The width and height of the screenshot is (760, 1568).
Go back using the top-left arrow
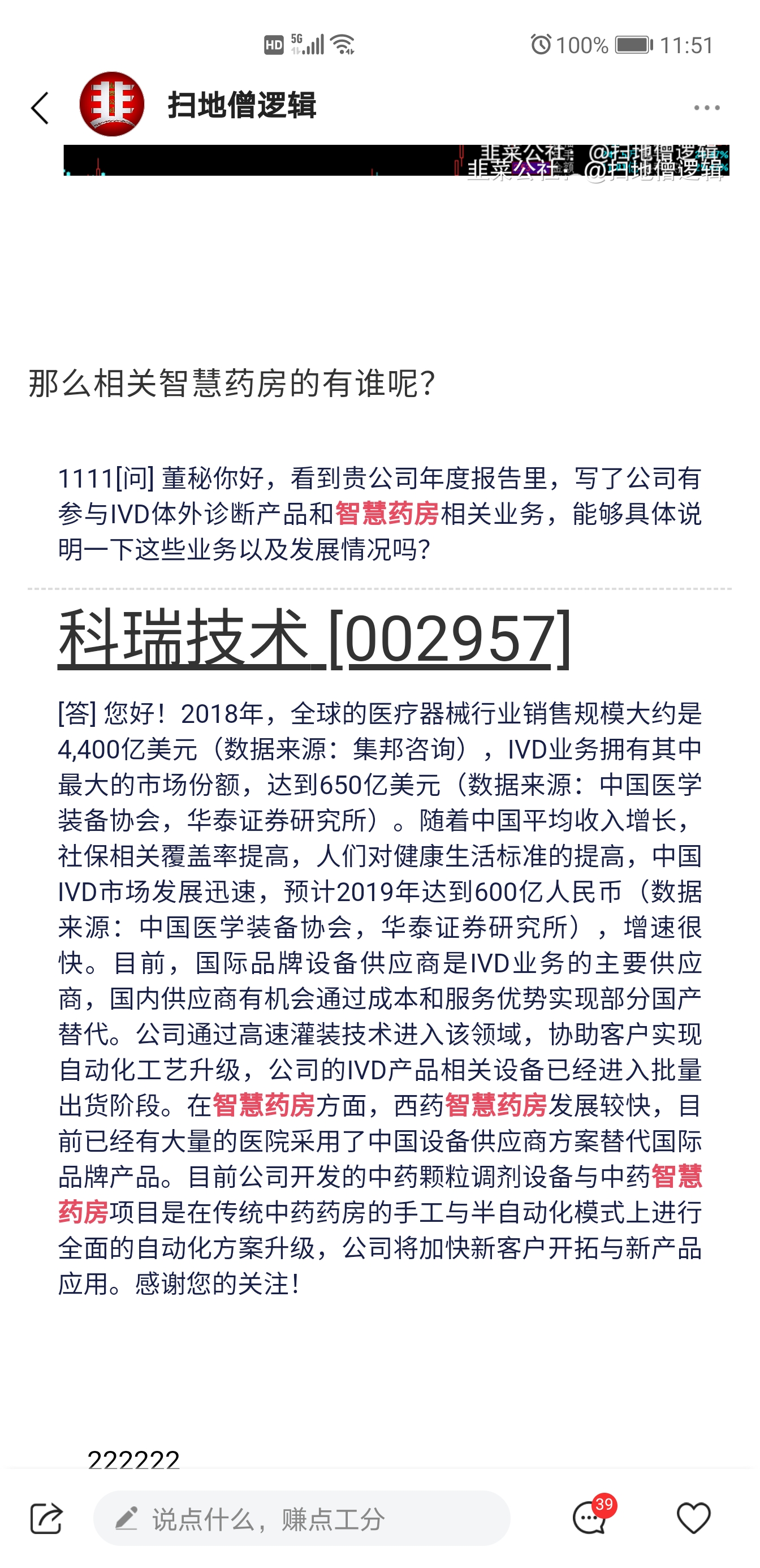tap(40, 109)
